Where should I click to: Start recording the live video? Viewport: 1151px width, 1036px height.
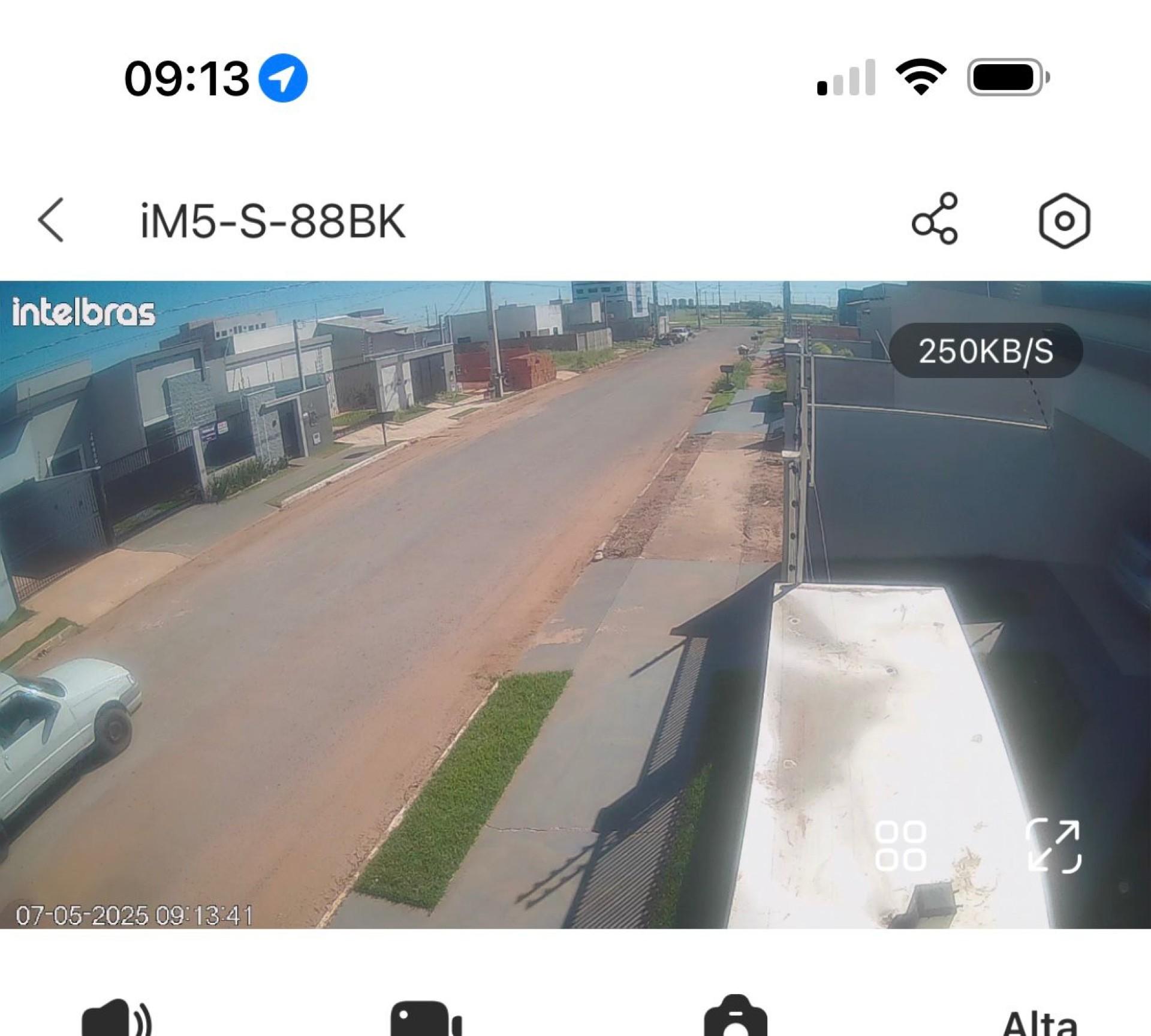(x=426, y=1020)
